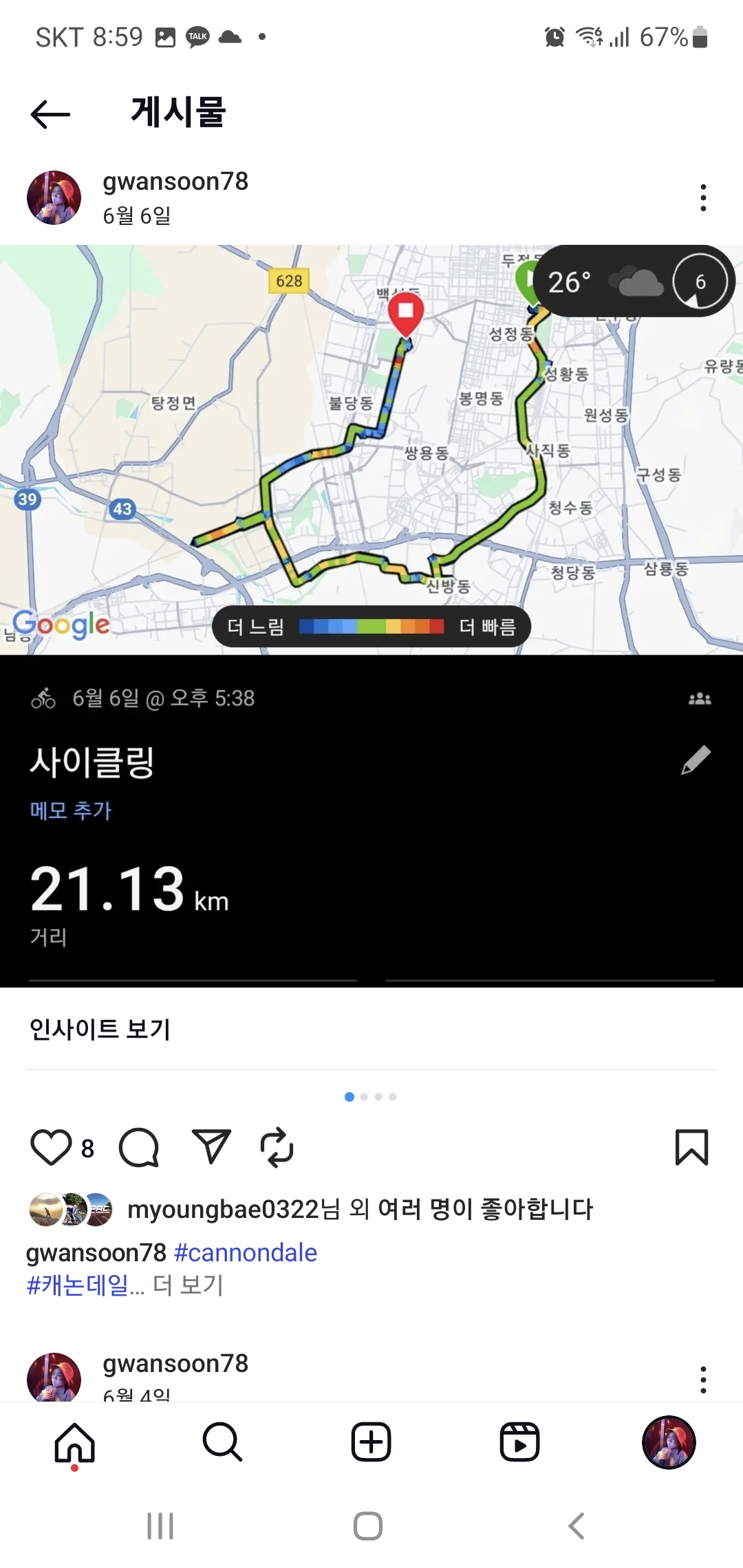Screen dimensions: 743x1568
Task: Tap system recent apps button
Action: click(160, 1526)
